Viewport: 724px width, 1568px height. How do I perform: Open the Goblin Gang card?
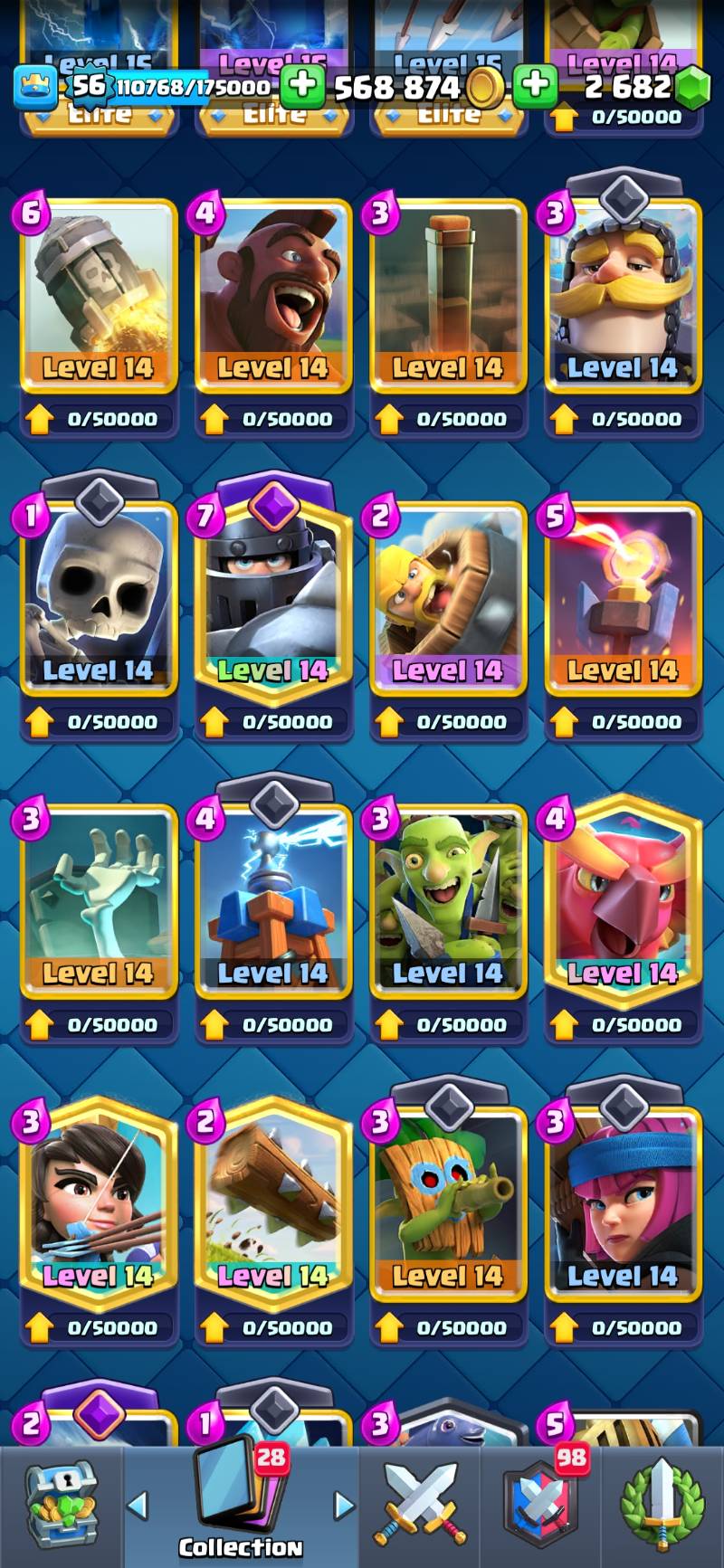point(448,900)
